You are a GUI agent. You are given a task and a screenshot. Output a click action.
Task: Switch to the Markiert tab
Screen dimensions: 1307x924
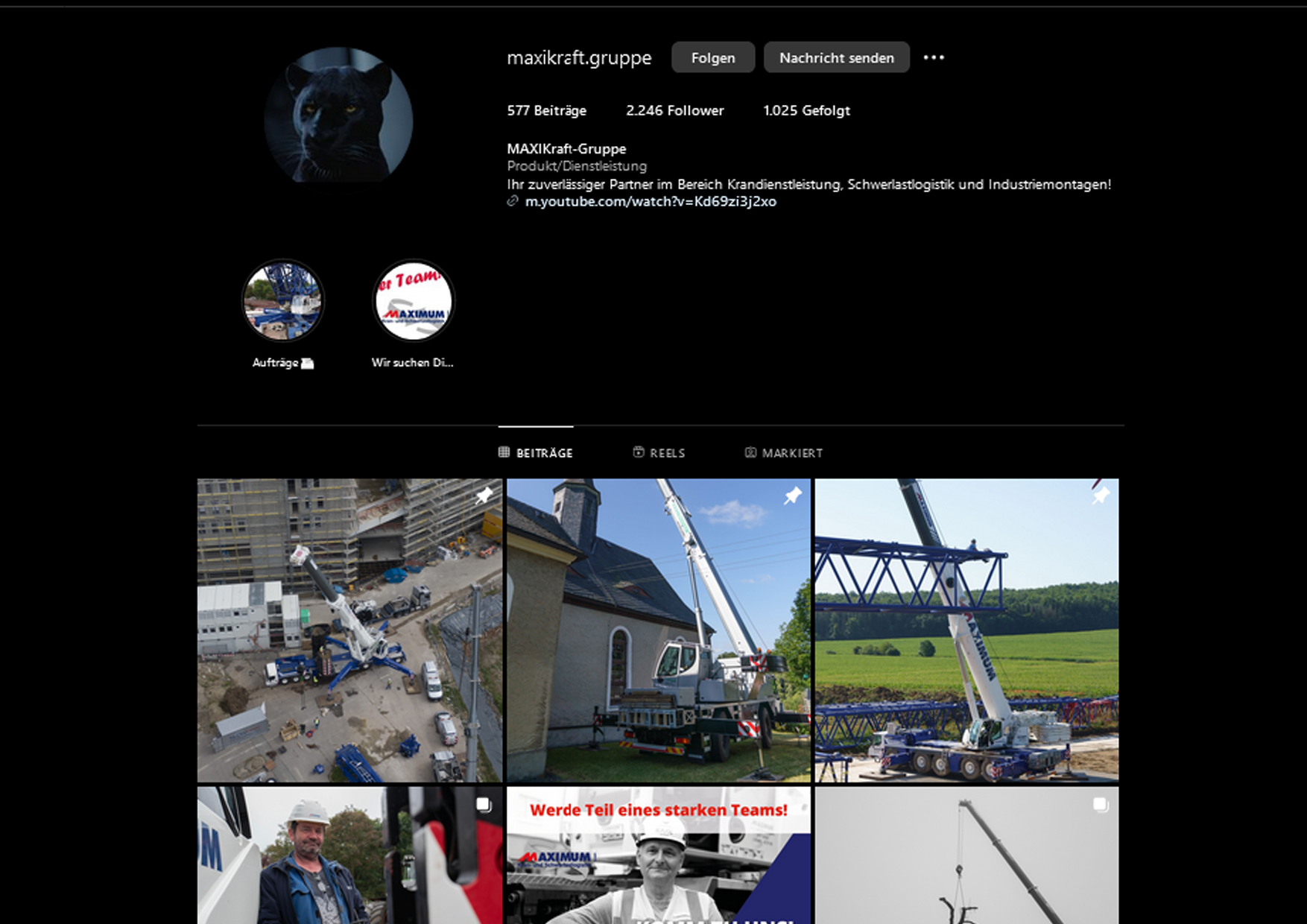784,452
